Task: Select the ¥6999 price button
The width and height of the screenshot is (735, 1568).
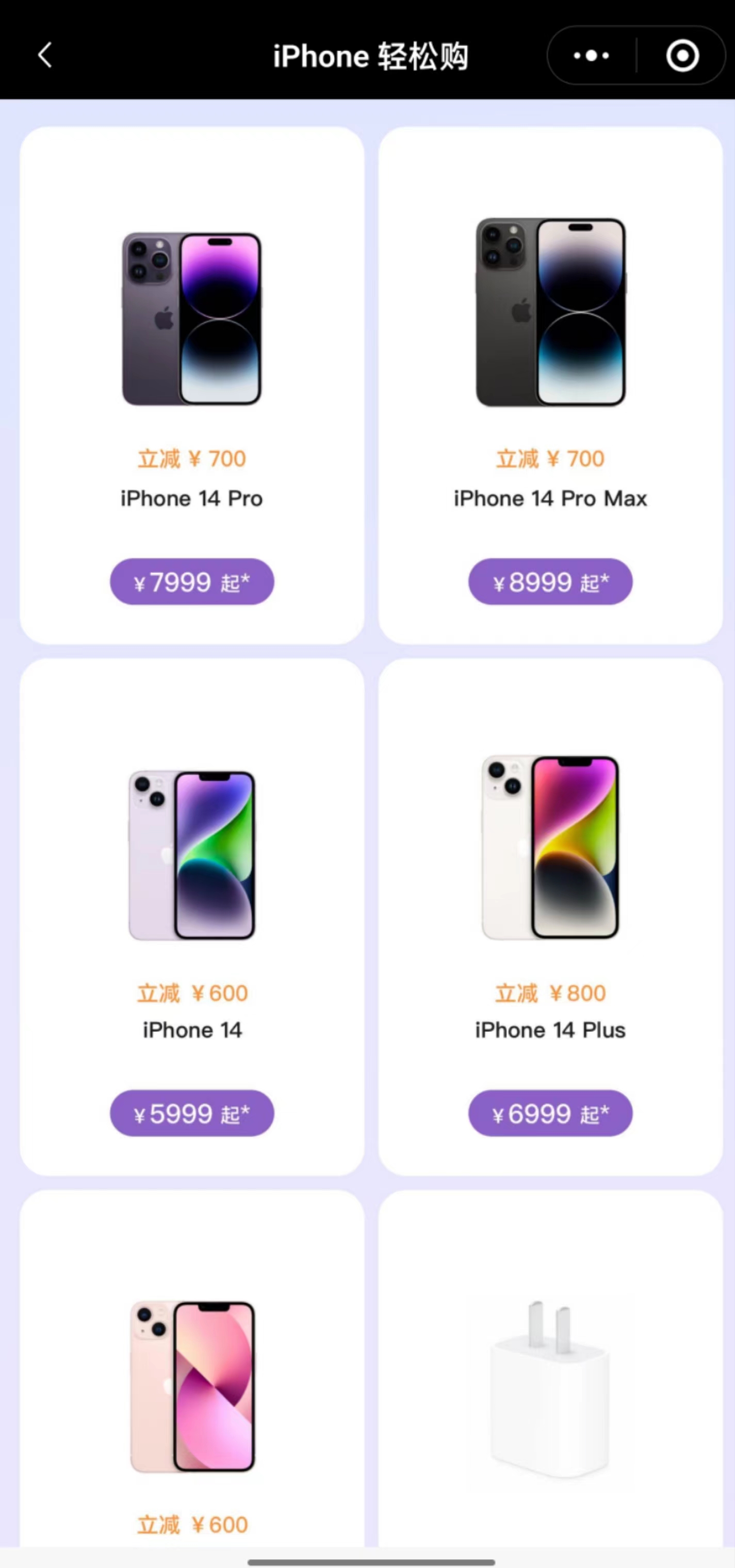Action: tap(550, 1113)
